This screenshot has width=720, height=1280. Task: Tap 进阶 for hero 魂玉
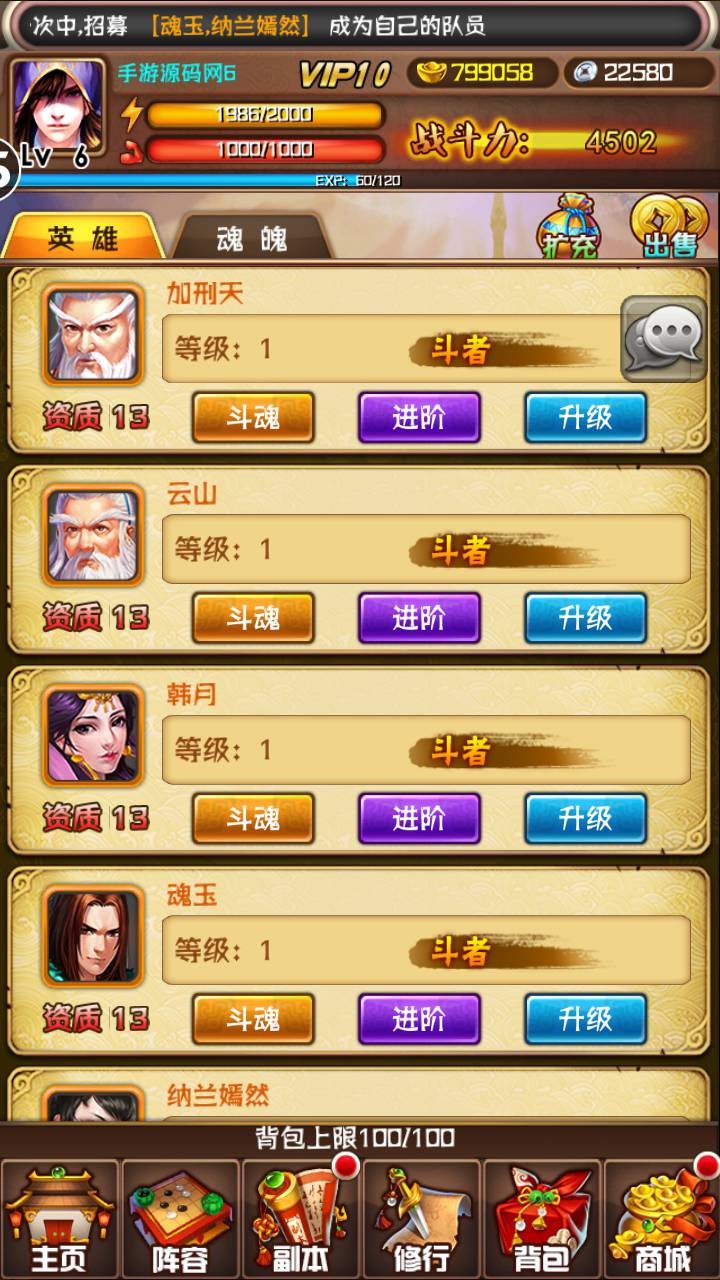419,1019
